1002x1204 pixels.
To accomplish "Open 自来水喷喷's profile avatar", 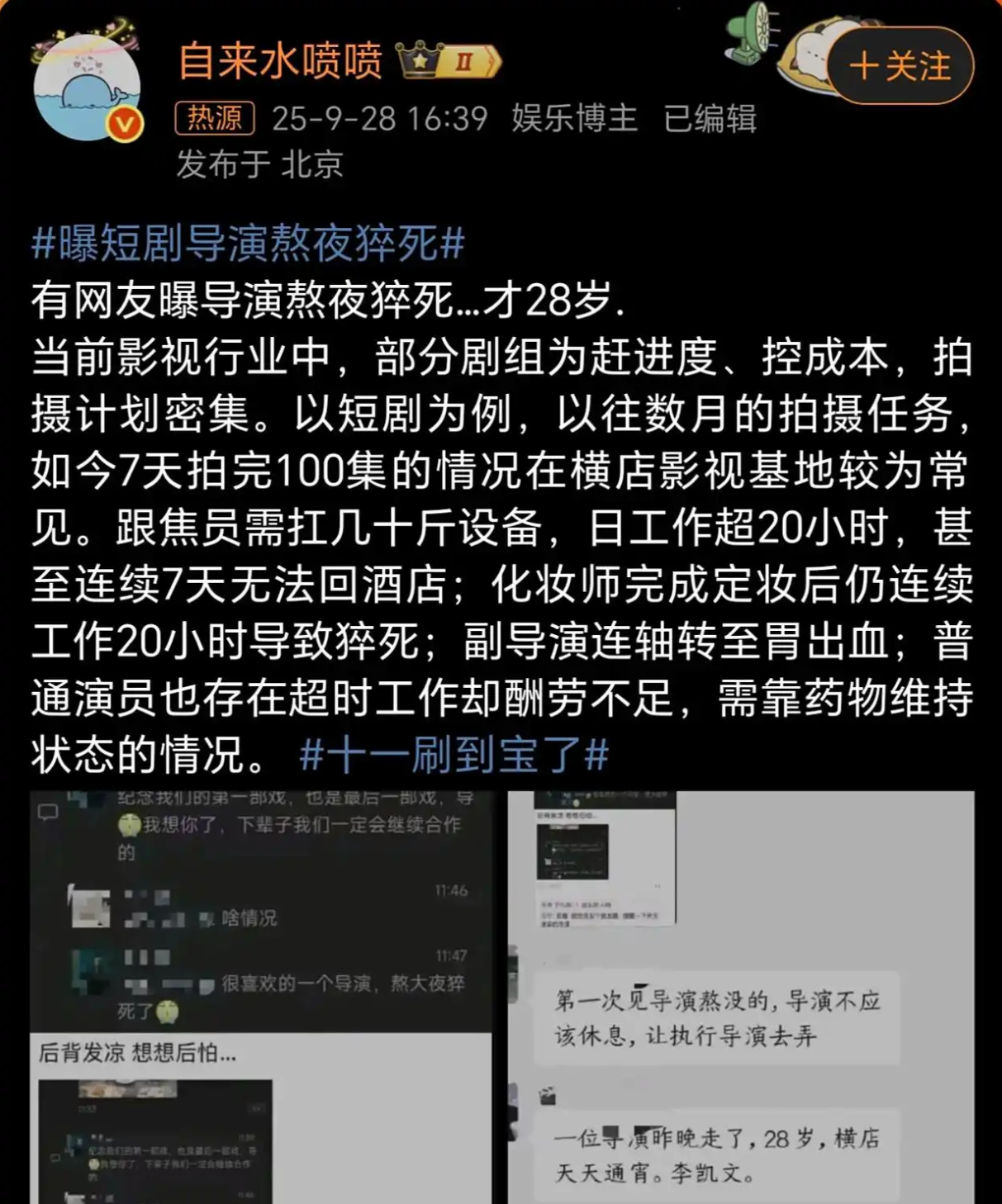I will click(87, 88).
